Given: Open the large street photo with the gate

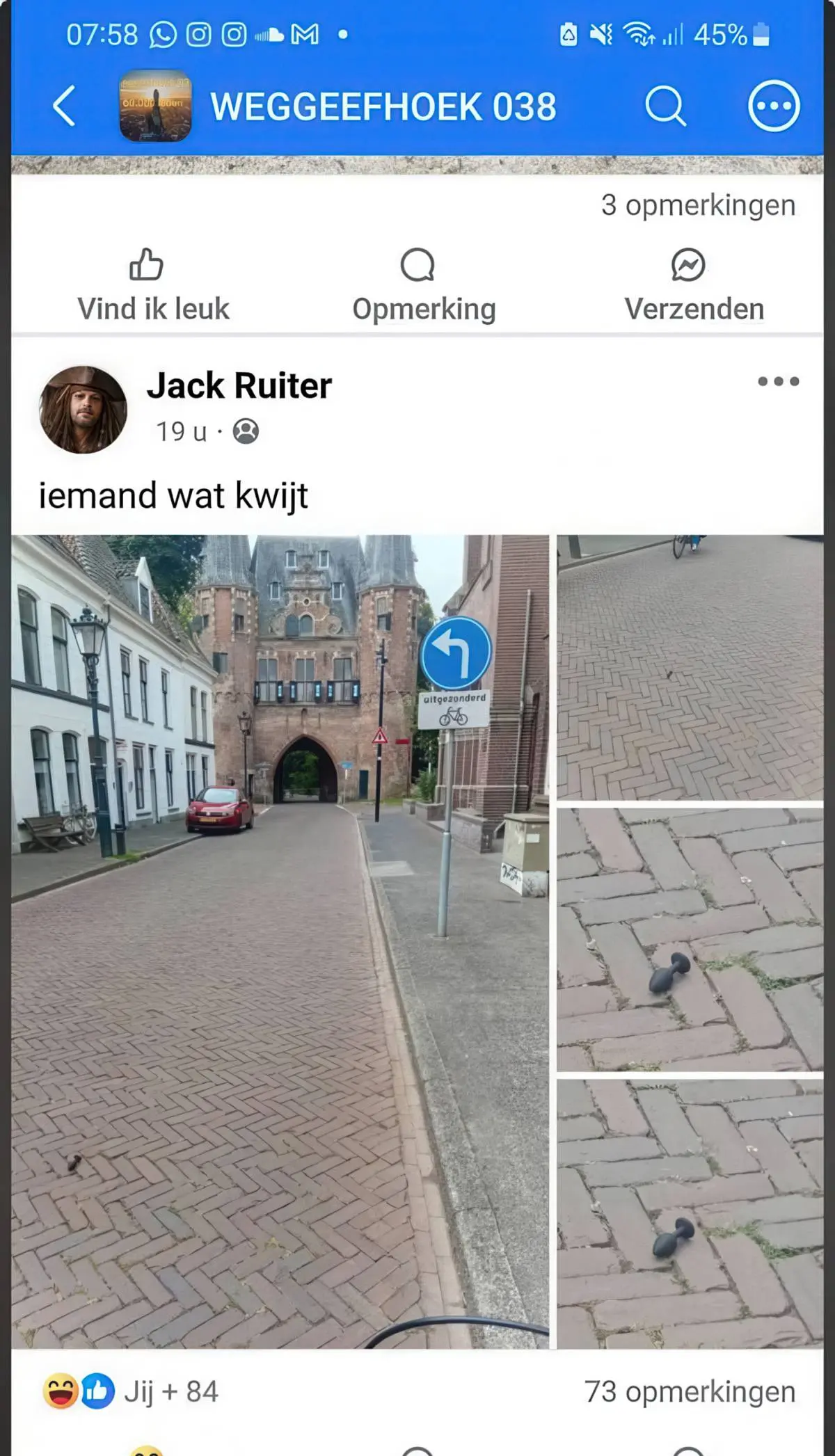Looking at the screenshot, I should [x=280, y=941].
